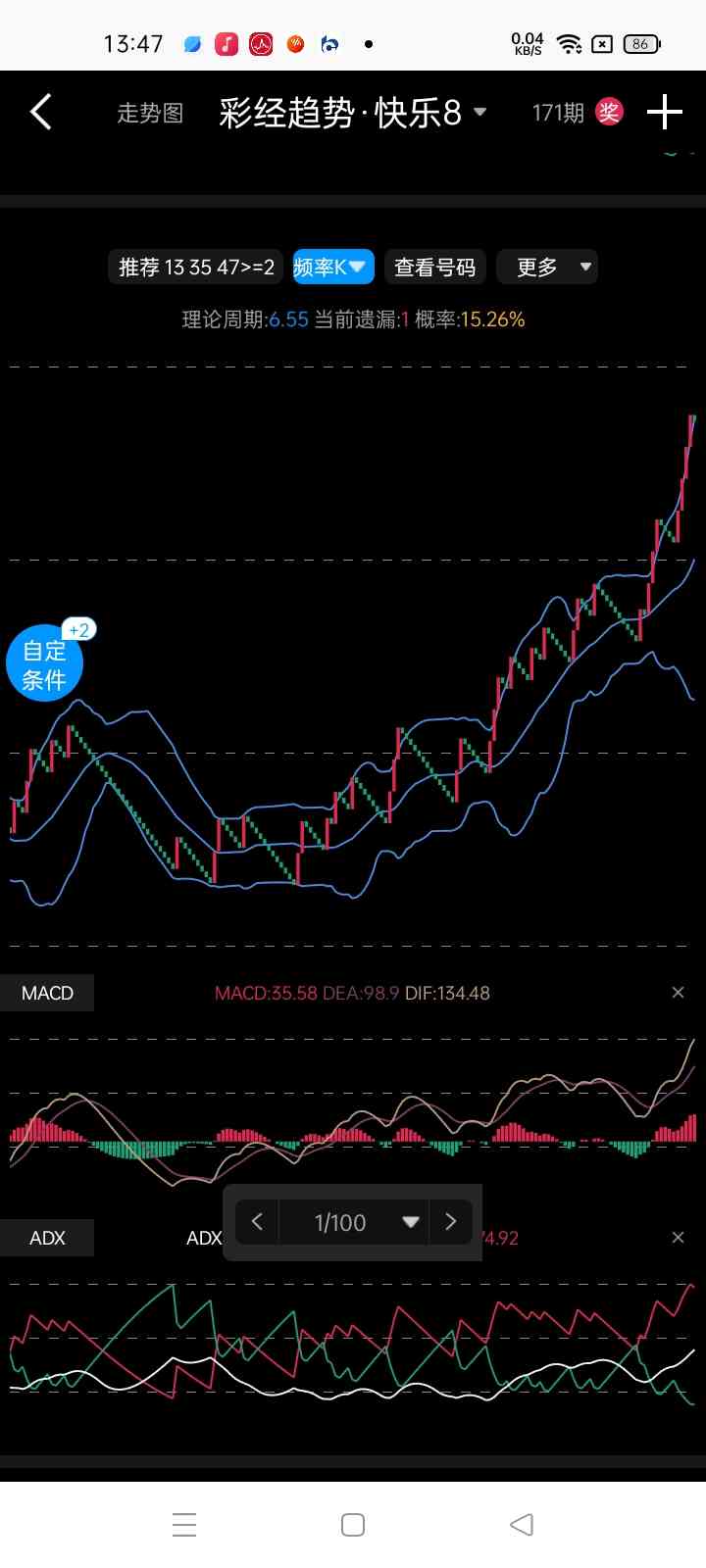Tap 查看号码 button

tap(434, 267)
